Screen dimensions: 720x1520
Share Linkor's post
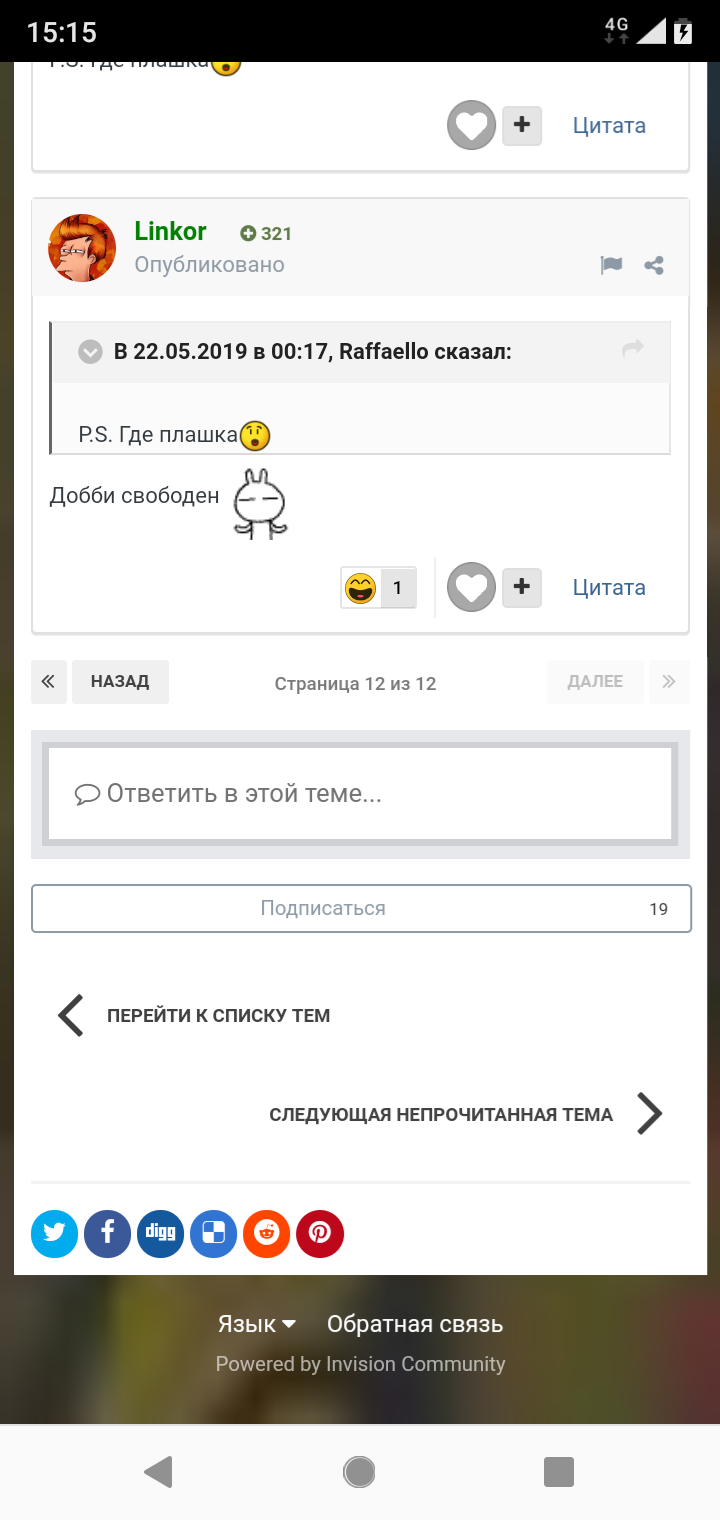[654, 265]
